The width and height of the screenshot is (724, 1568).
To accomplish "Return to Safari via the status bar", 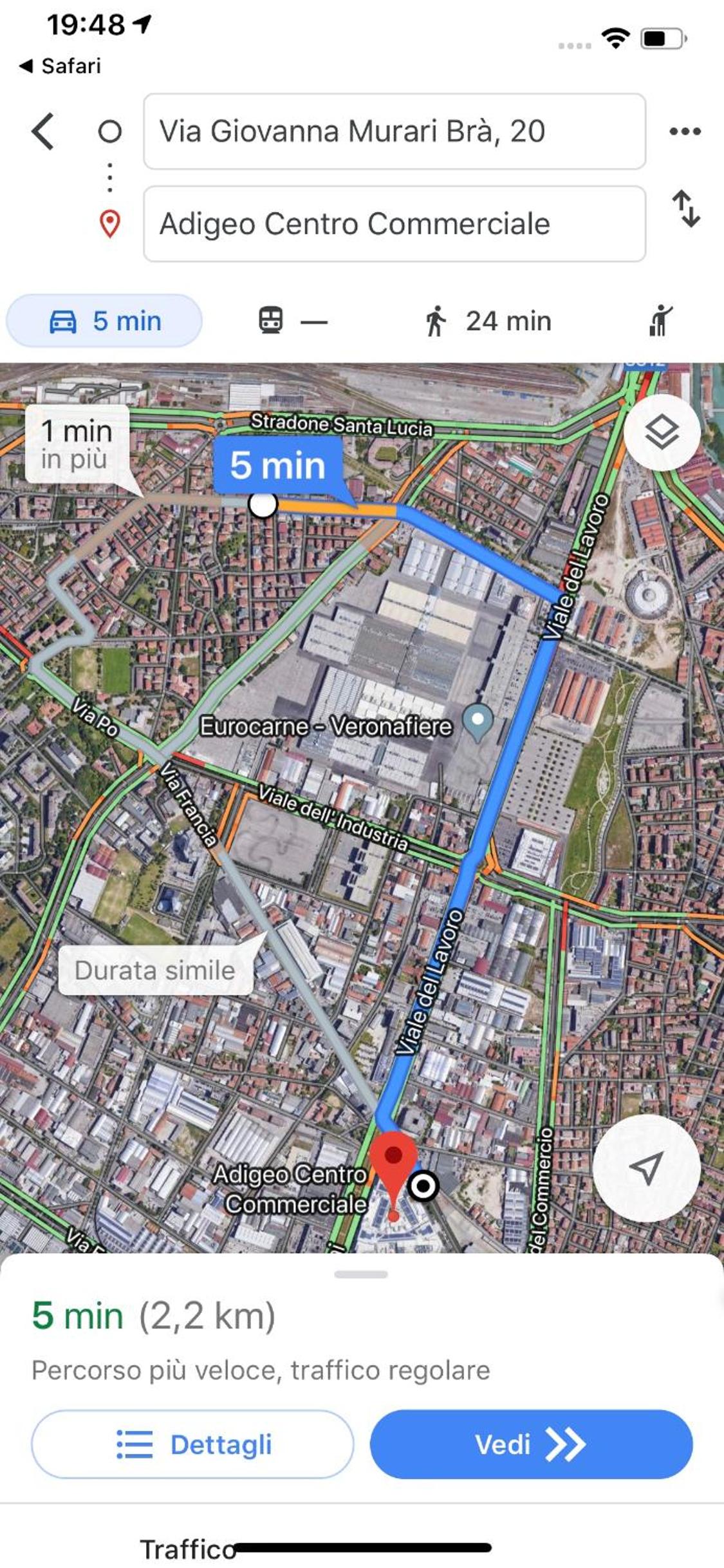I will (60, 66).
